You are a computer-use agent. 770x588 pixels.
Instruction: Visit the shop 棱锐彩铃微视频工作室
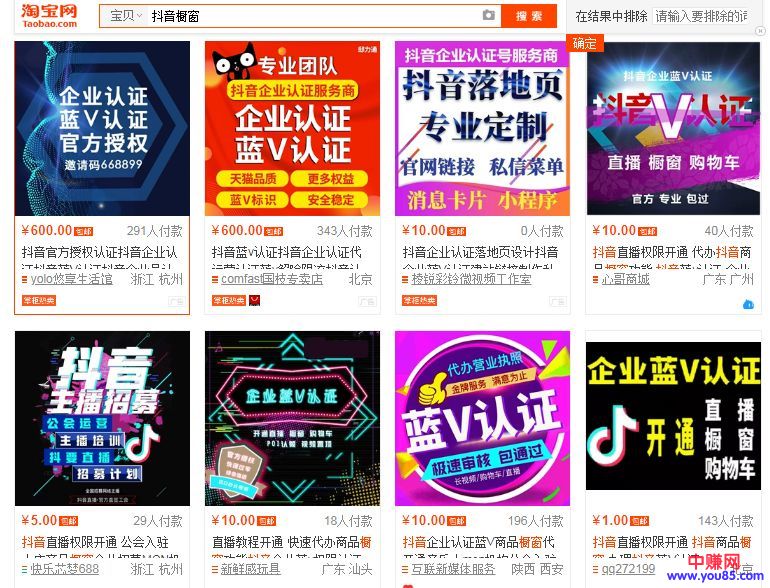point(471,279)
